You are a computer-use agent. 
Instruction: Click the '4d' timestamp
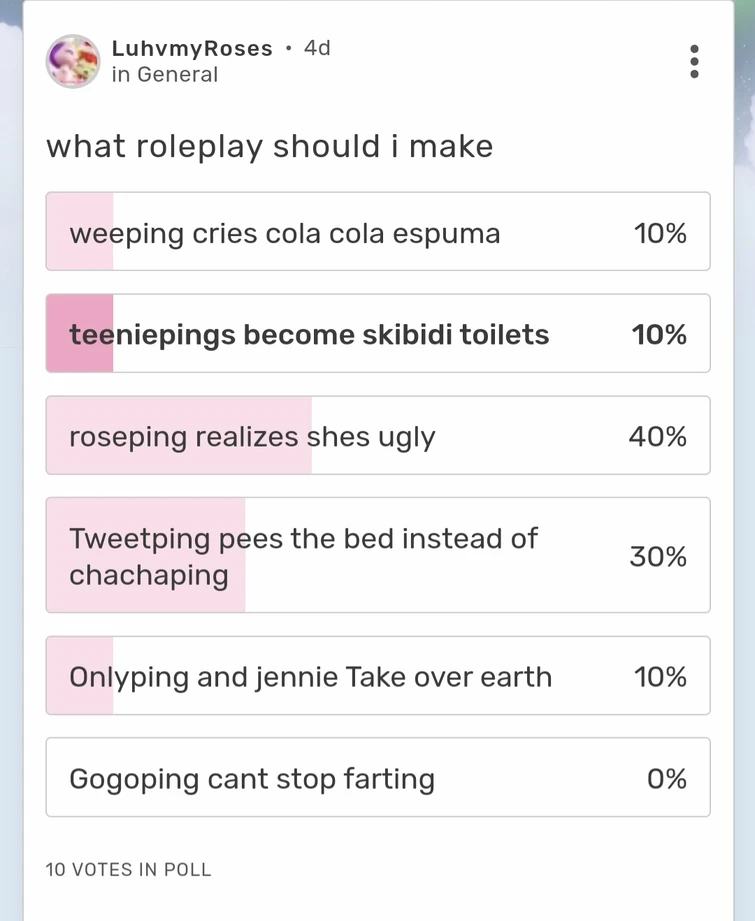click(x=319, y=47)
